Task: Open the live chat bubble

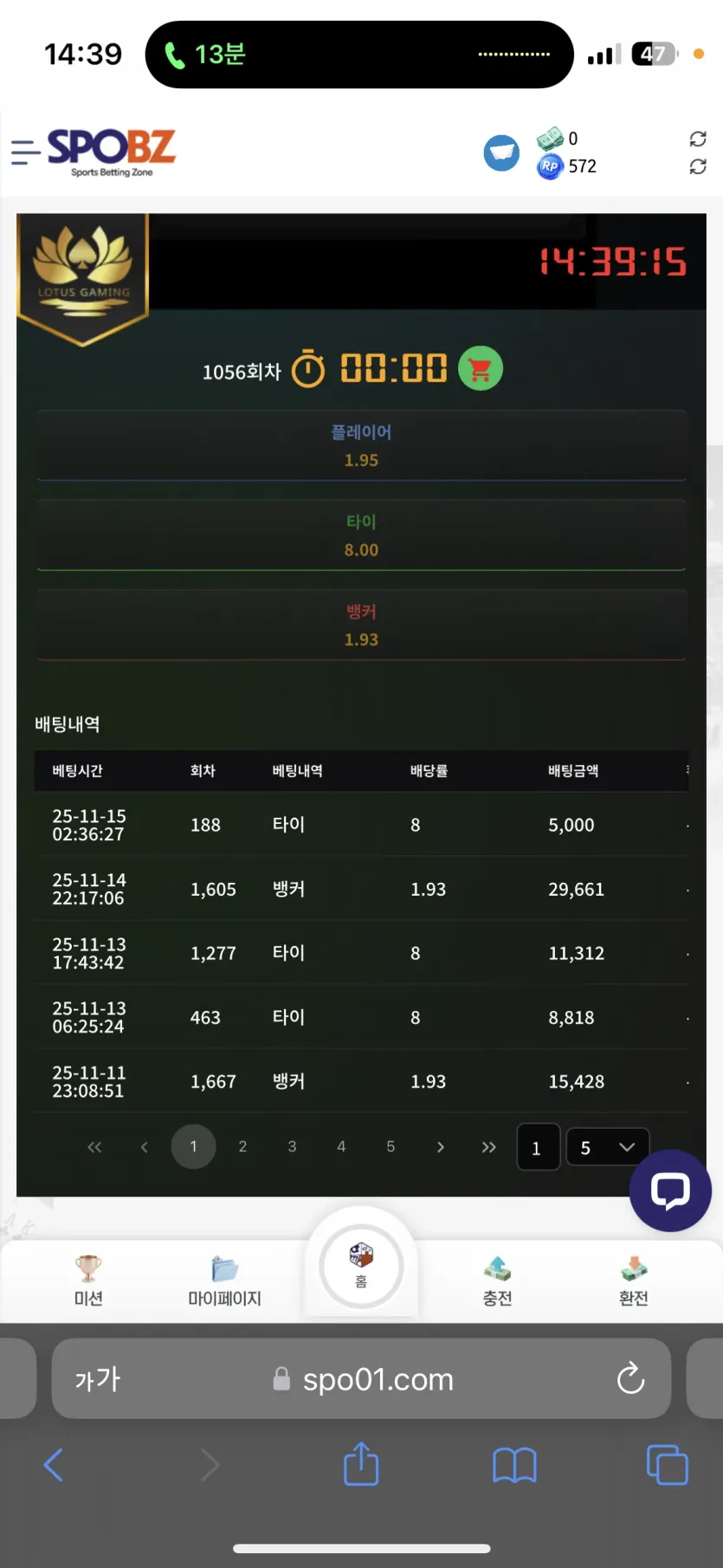Action: (670, 1190)
